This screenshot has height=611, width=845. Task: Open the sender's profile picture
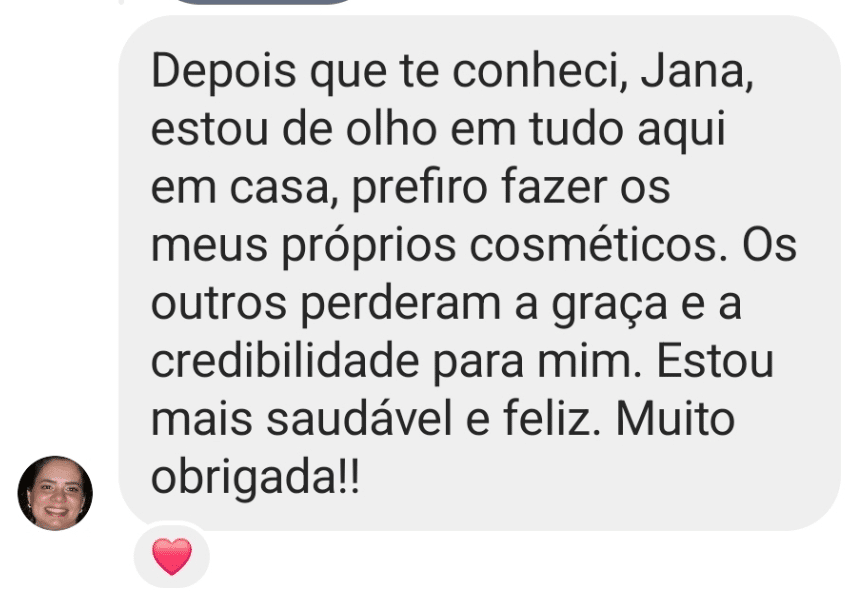coord(55,493)
